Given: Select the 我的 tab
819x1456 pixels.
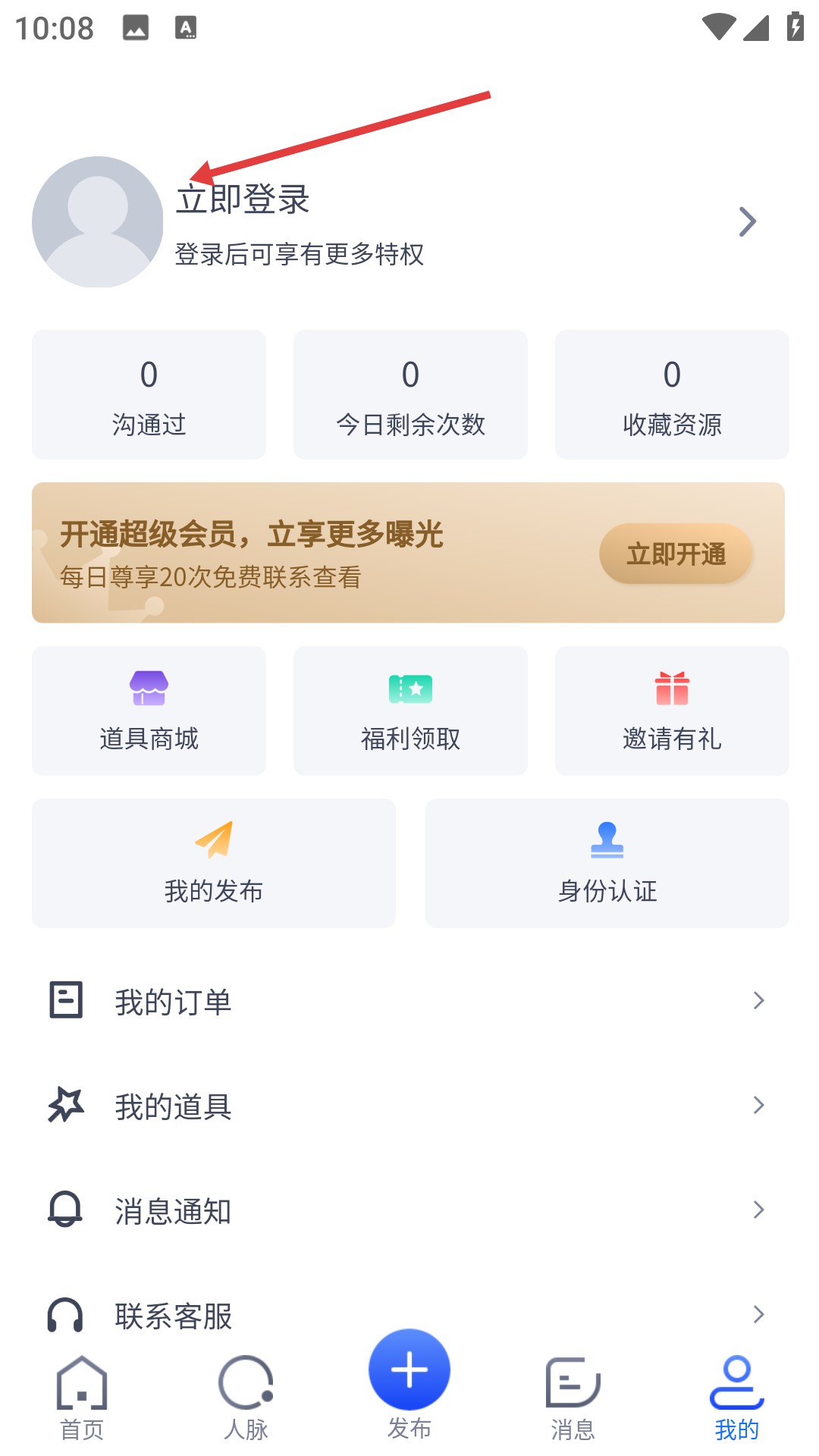Looking at the screenshot, I should (x=736, y=1398).
